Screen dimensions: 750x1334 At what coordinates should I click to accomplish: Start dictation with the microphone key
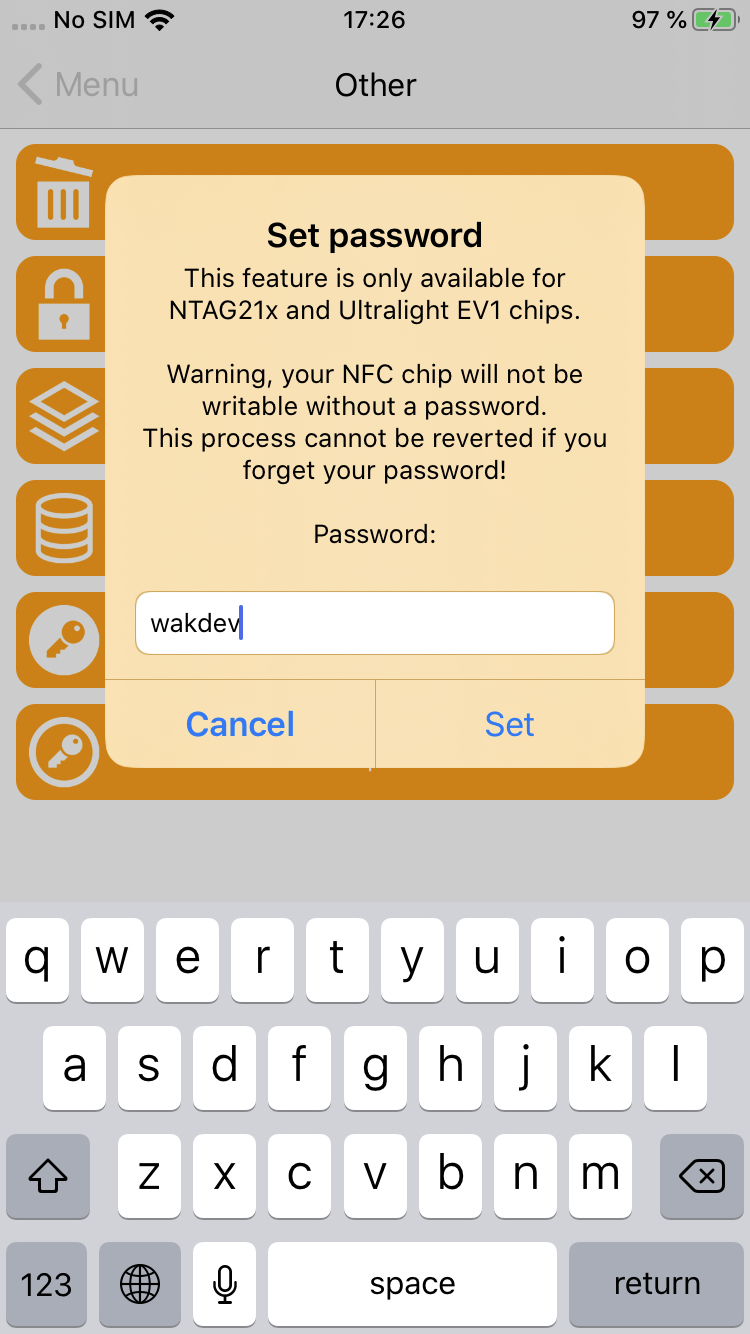click(225, 1284)
